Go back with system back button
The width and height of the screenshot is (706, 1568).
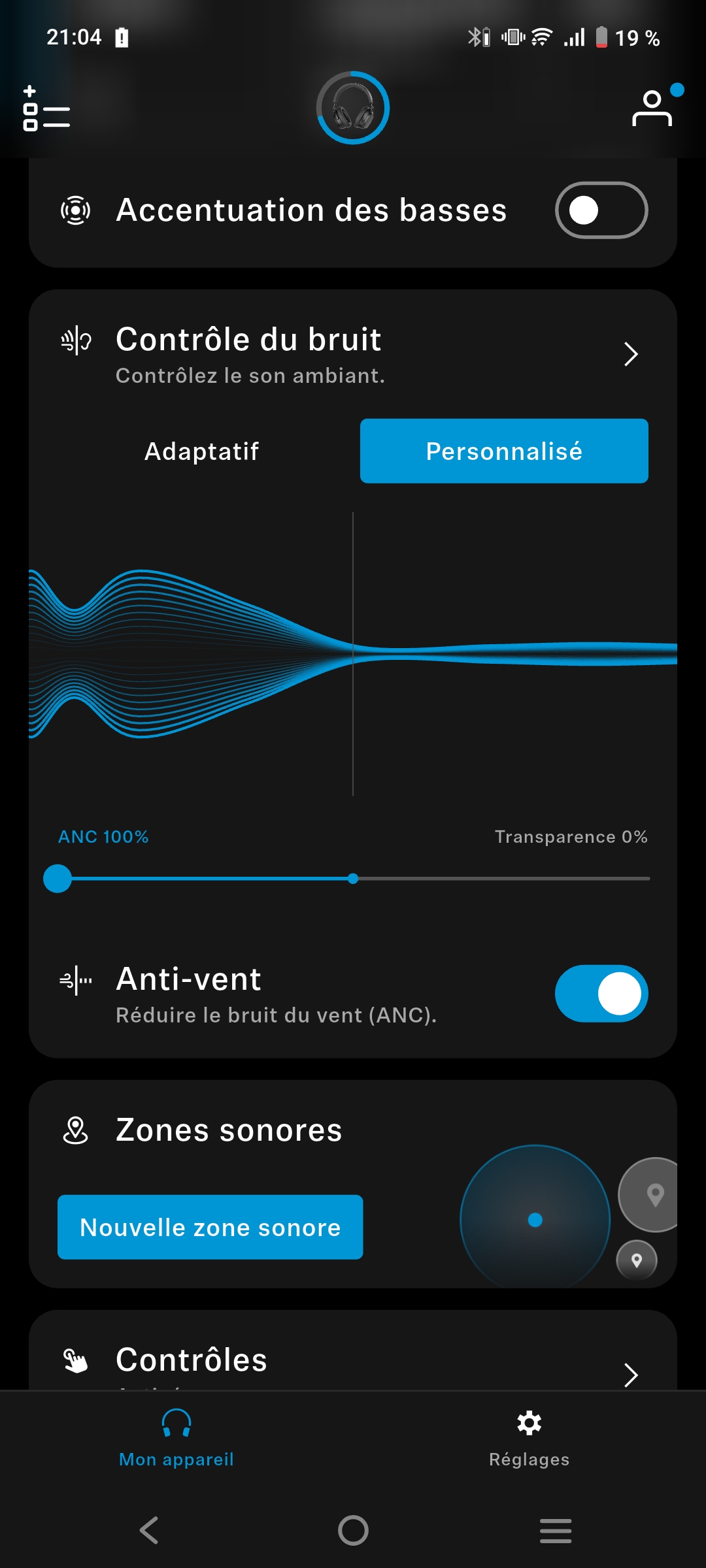point(149,1530)
